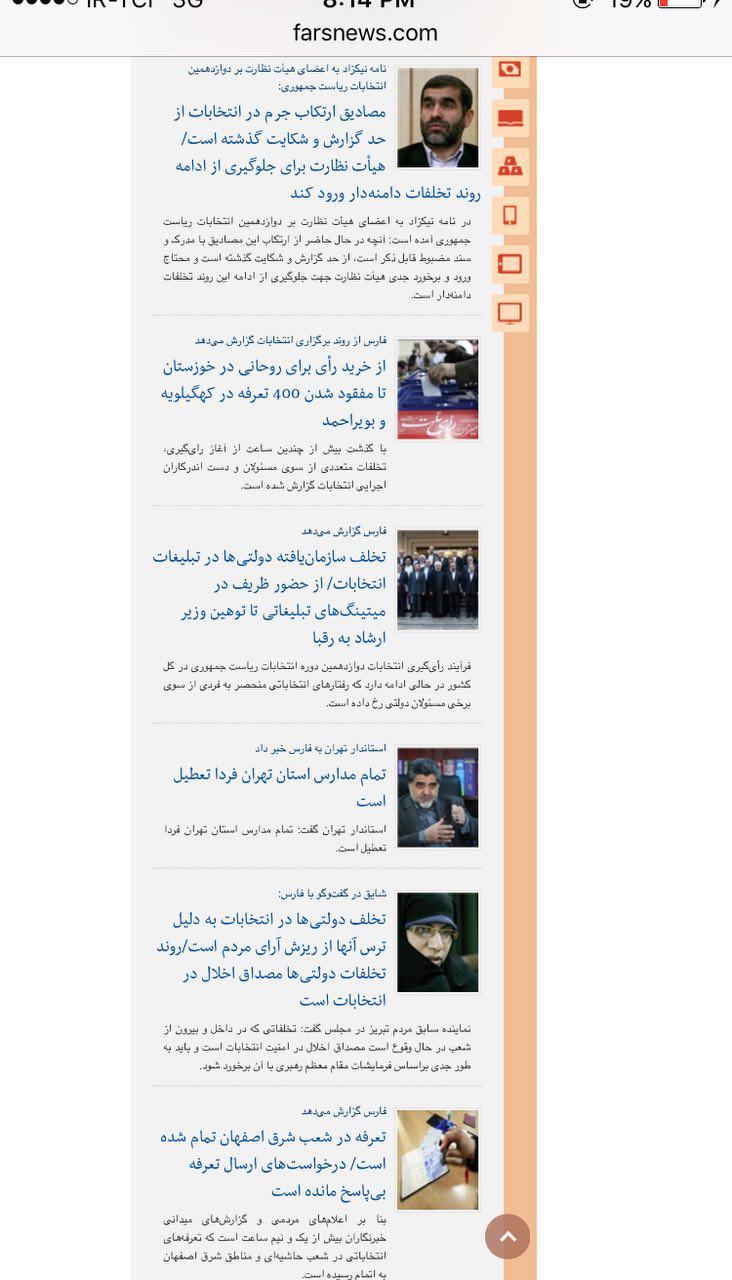
Task: Jump back to top with the arrow button
Action: (507, 1236)
